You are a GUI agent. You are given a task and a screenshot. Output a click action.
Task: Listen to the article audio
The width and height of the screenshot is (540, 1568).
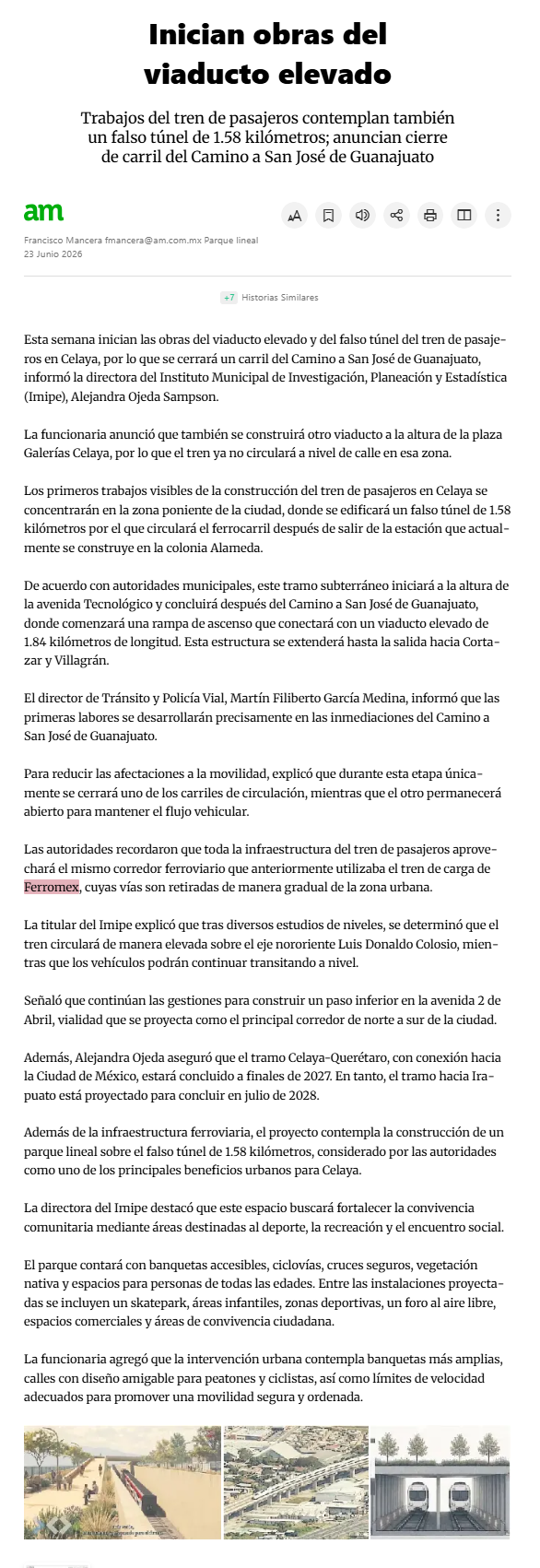(362, 216)
